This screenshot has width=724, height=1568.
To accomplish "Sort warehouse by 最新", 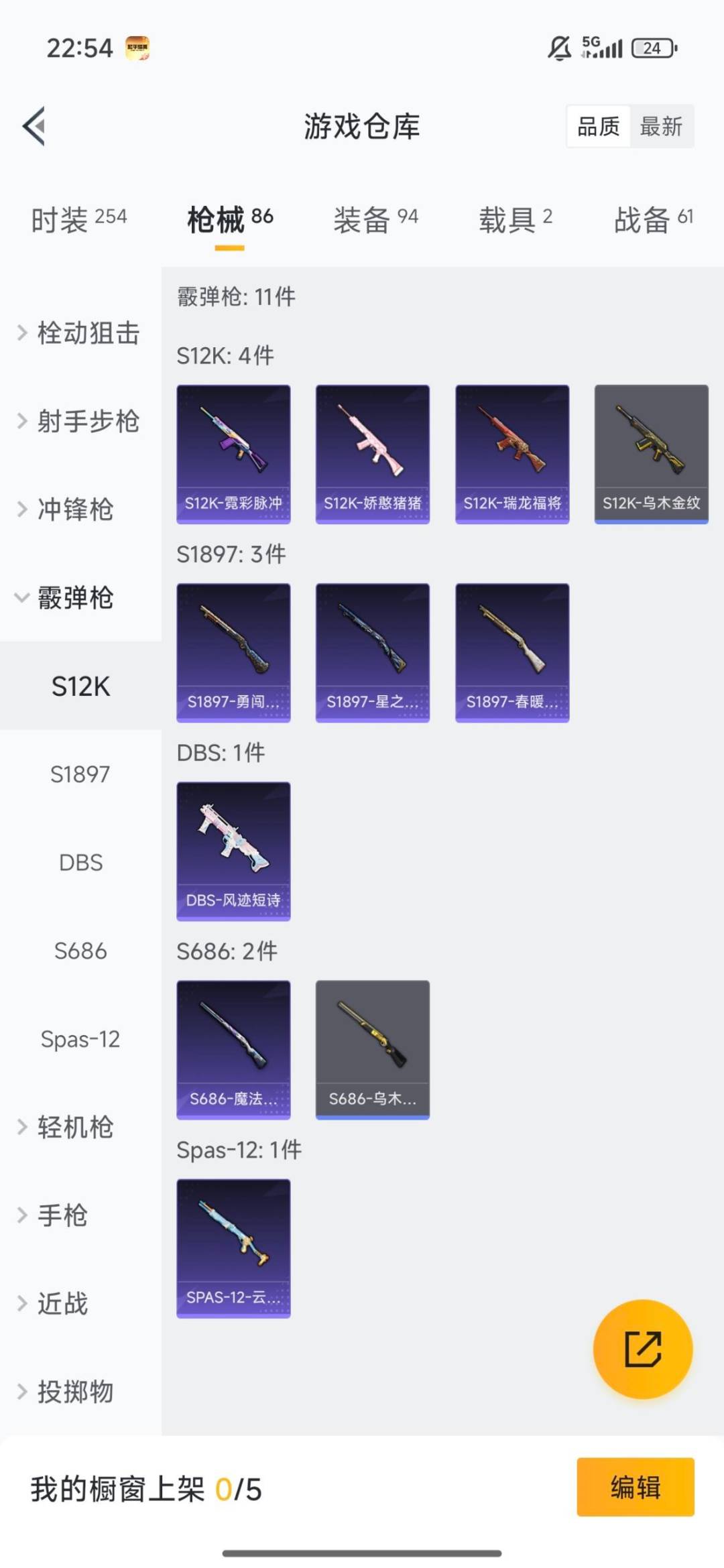I will coord(661,126).
